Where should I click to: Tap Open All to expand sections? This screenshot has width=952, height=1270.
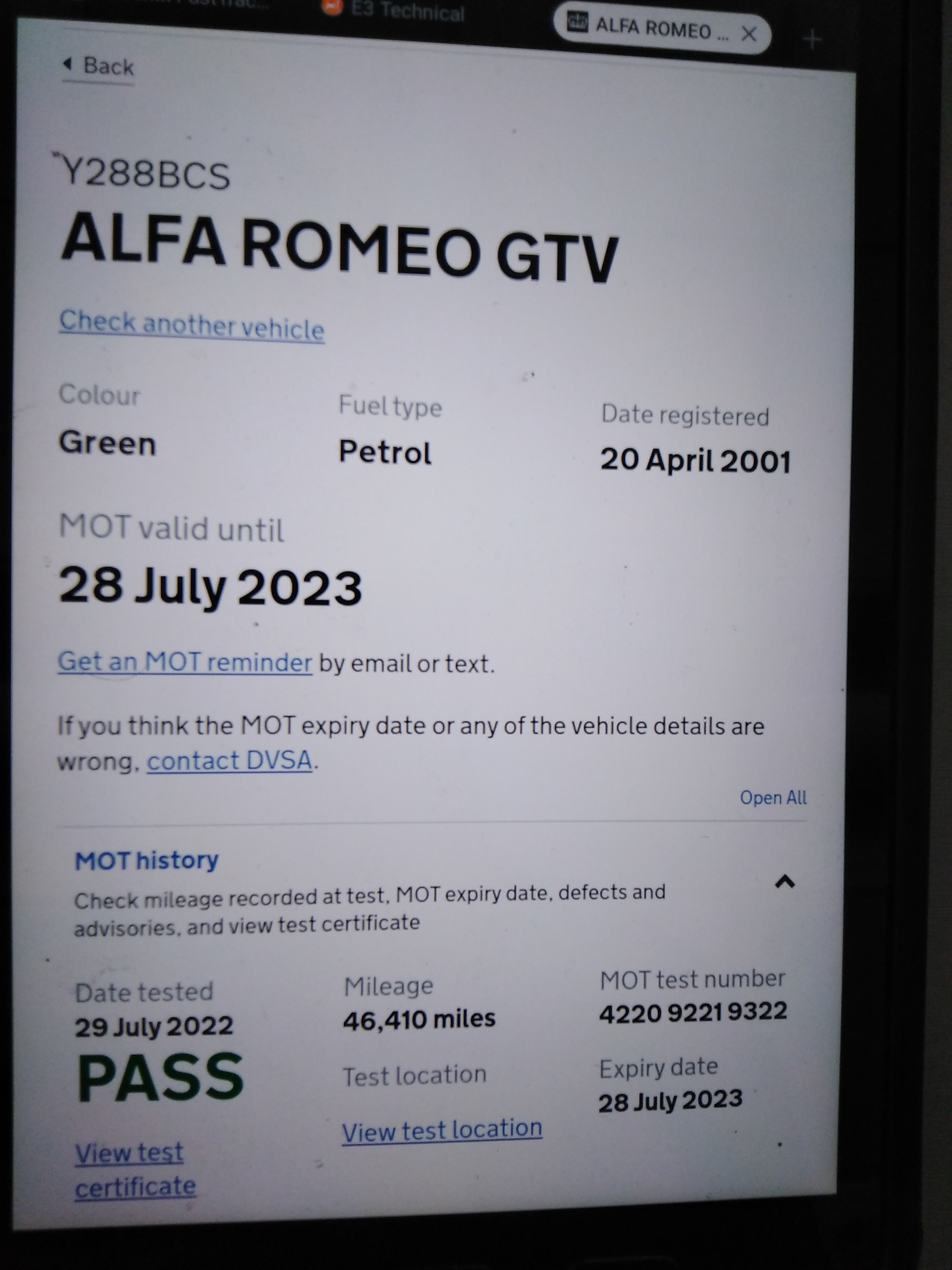click(x=772, y=798)
